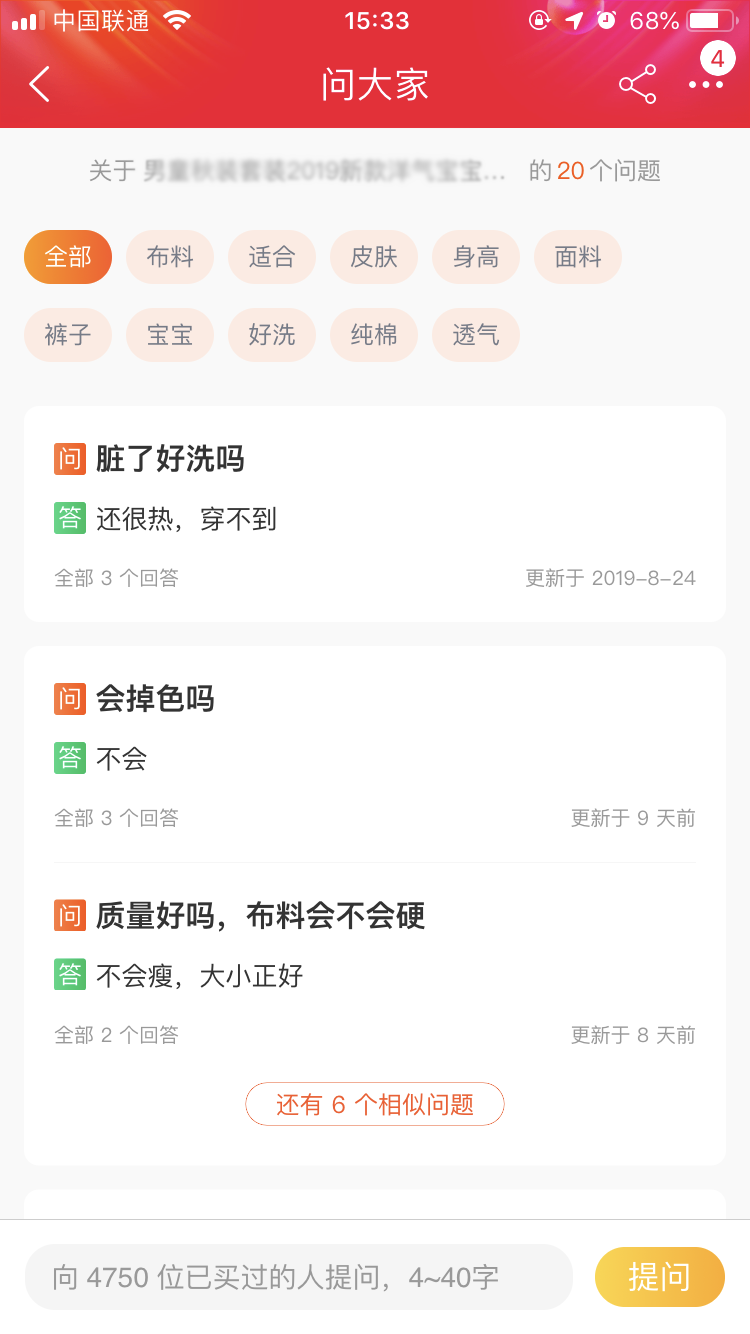The height and width of the screenshot is (1334, 750).
Task: Filter questions by 透气
Action: (476, 335)
